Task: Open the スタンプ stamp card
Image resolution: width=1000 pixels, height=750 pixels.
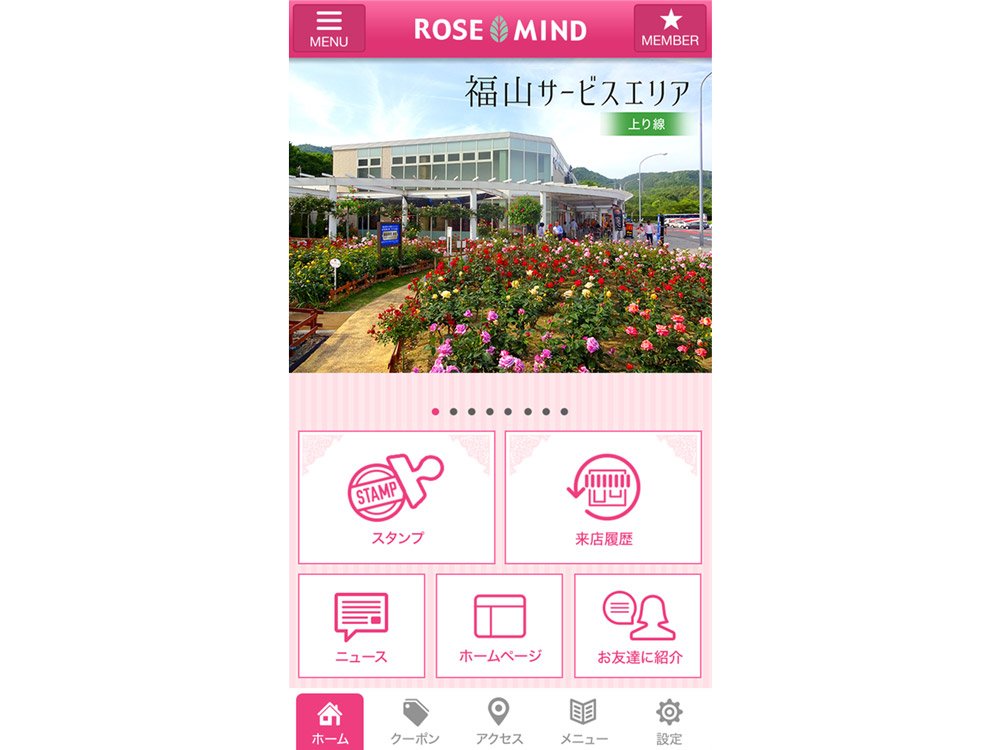Action: click(396, 497)
